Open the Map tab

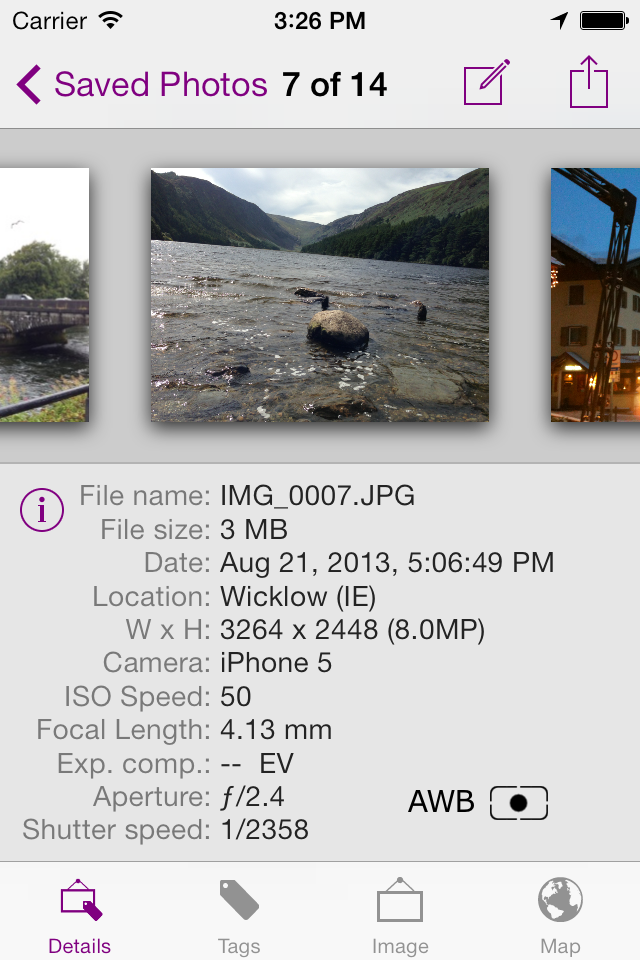coord(560,915)
